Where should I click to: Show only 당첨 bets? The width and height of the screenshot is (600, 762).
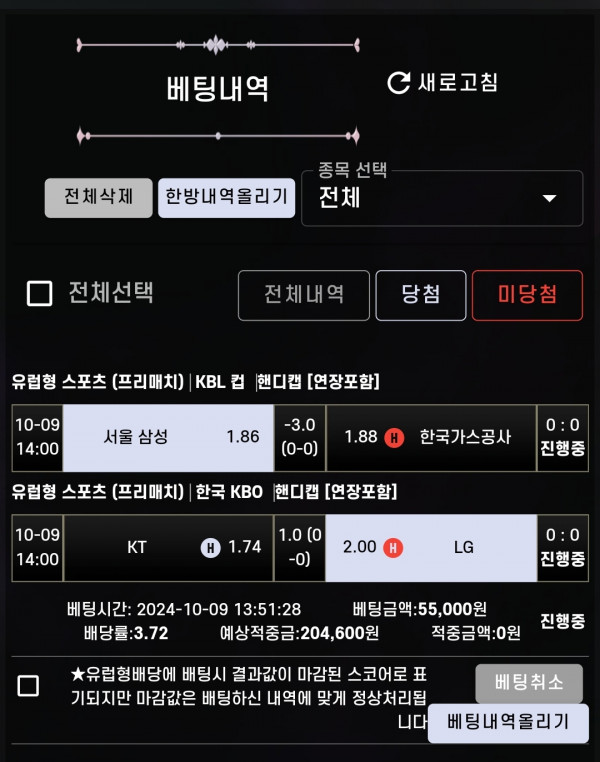point(421,295)
